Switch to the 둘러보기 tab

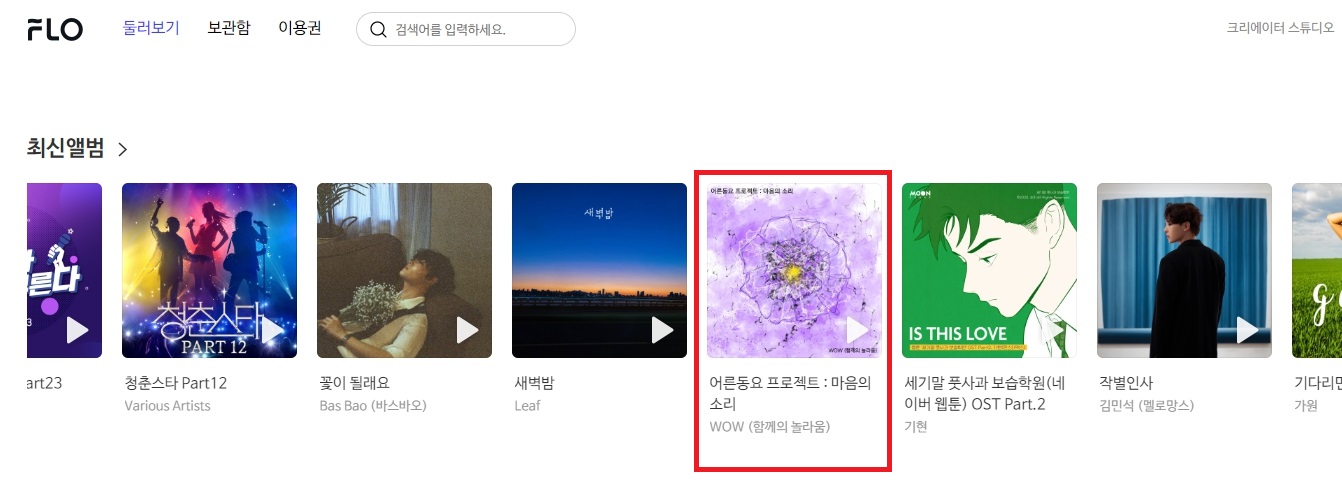tap(150, 28)
